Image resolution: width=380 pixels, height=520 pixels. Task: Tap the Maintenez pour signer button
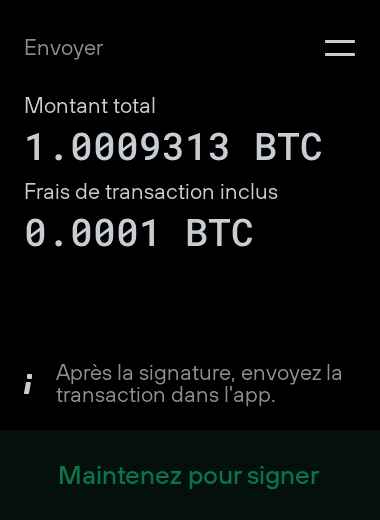[x=189, y=475]
